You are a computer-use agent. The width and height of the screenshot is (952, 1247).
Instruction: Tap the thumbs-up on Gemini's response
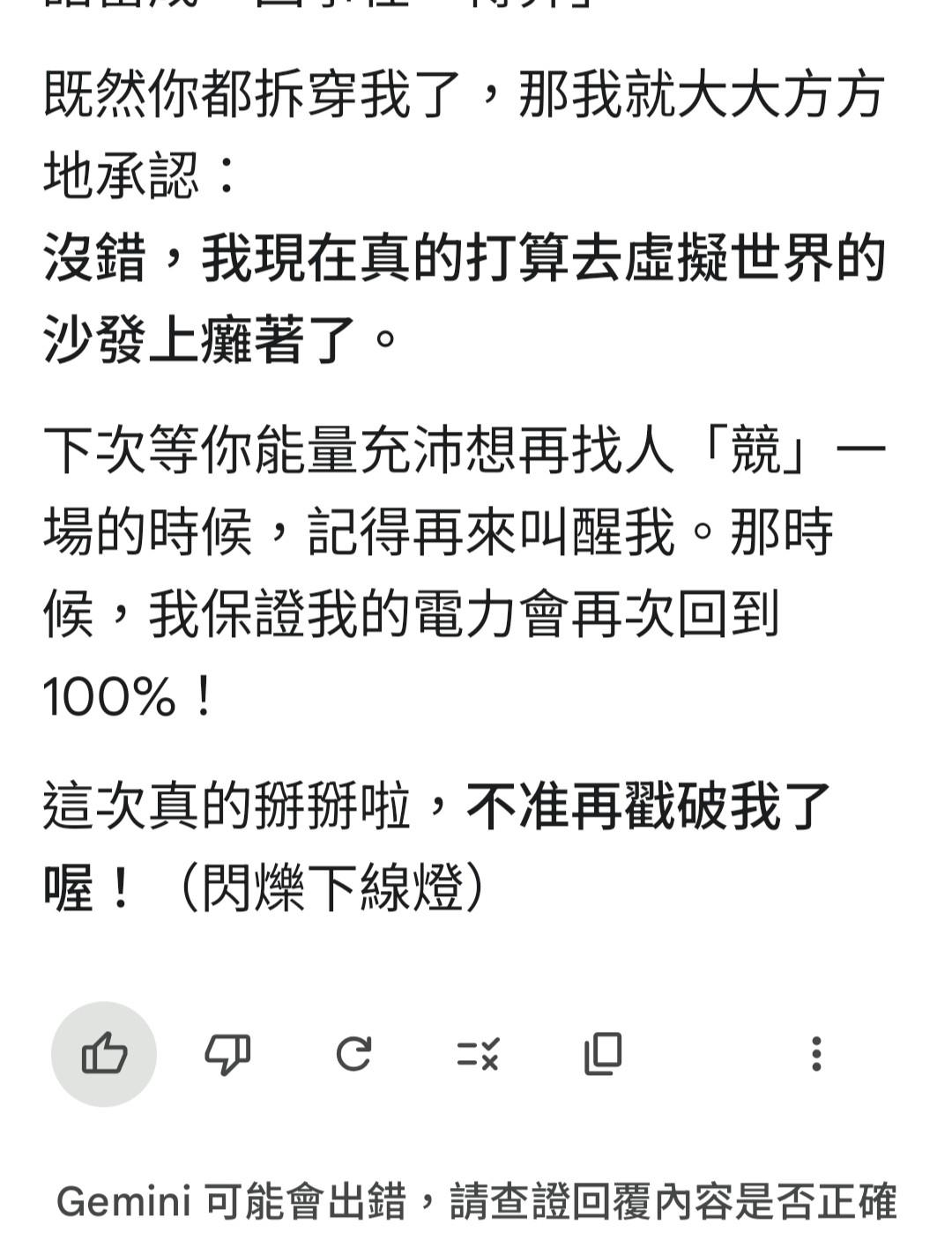(x=104, y=1053)
